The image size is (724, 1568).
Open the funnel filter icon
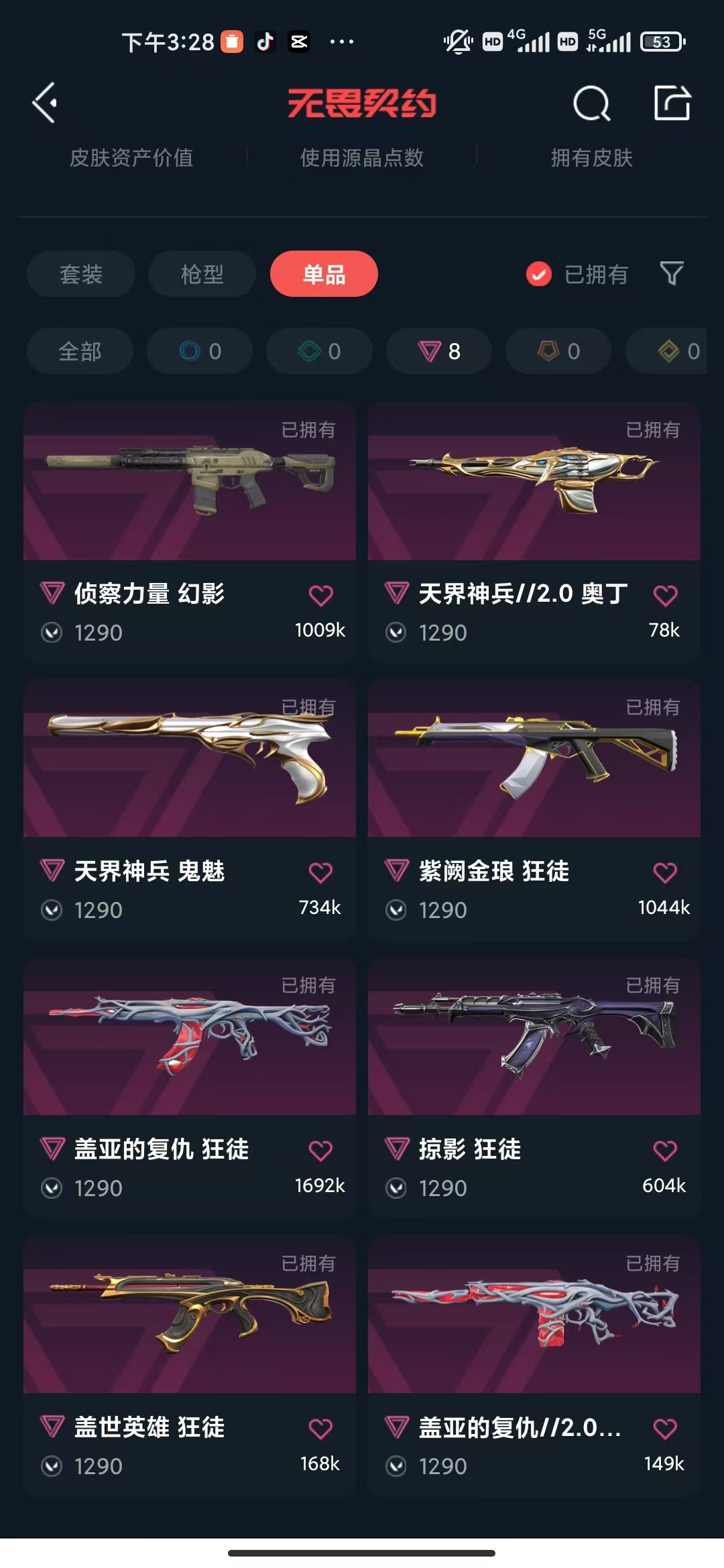(672, 273)
